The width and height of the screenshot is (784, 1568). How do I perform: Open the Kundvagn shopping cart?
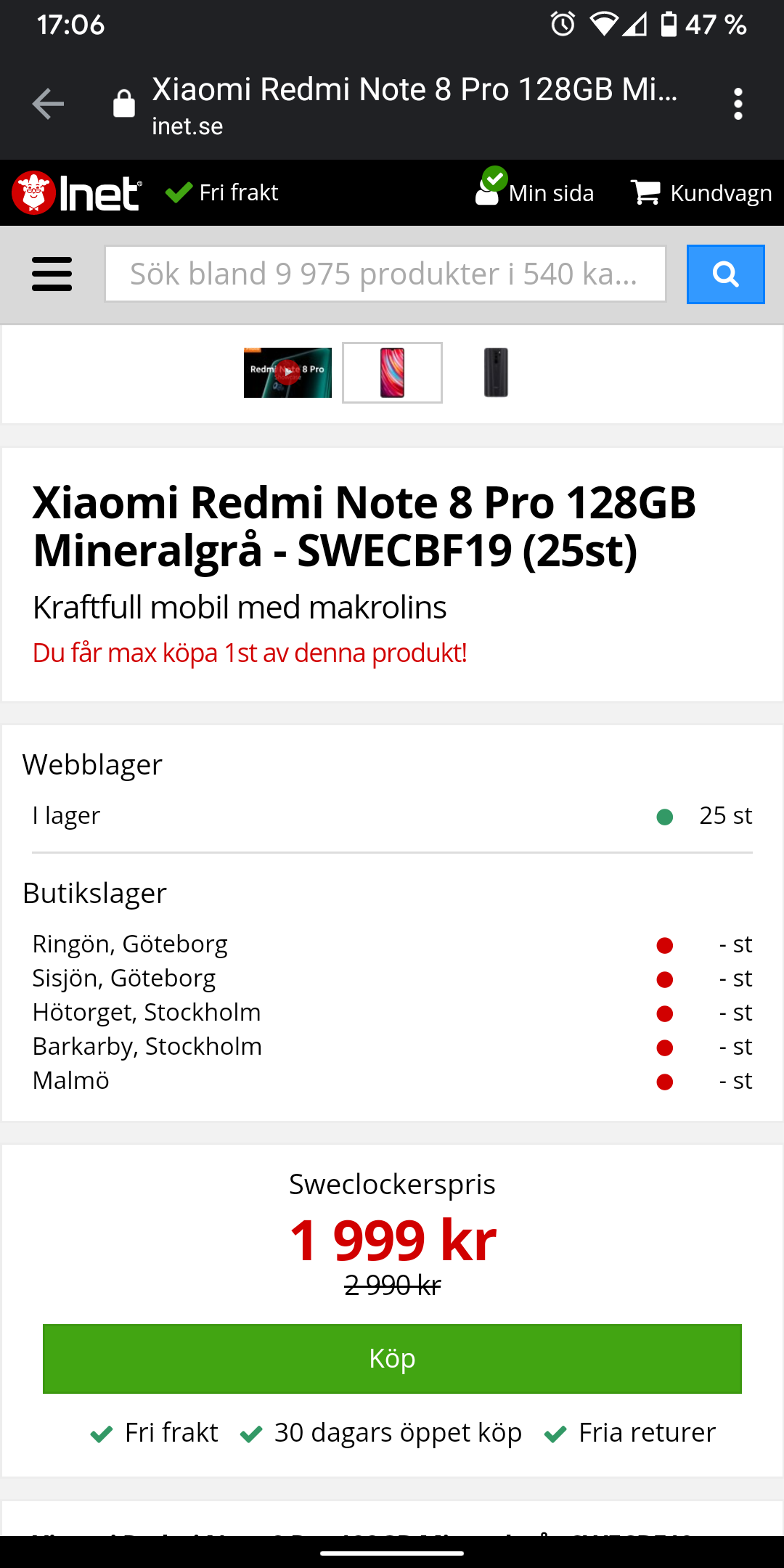pos(701,193)
